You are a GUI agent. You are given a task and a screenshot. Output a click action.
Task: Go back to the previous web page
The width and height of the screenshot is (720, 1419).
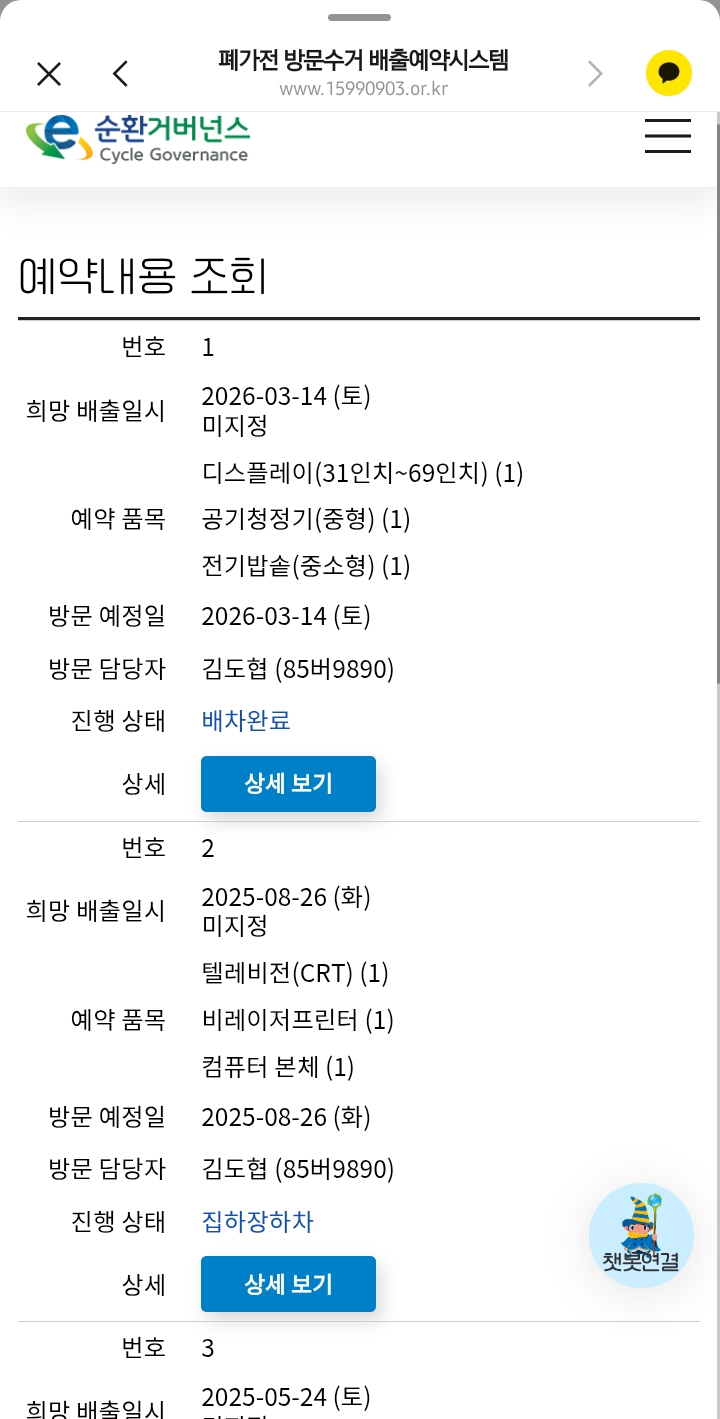(120, 74)
